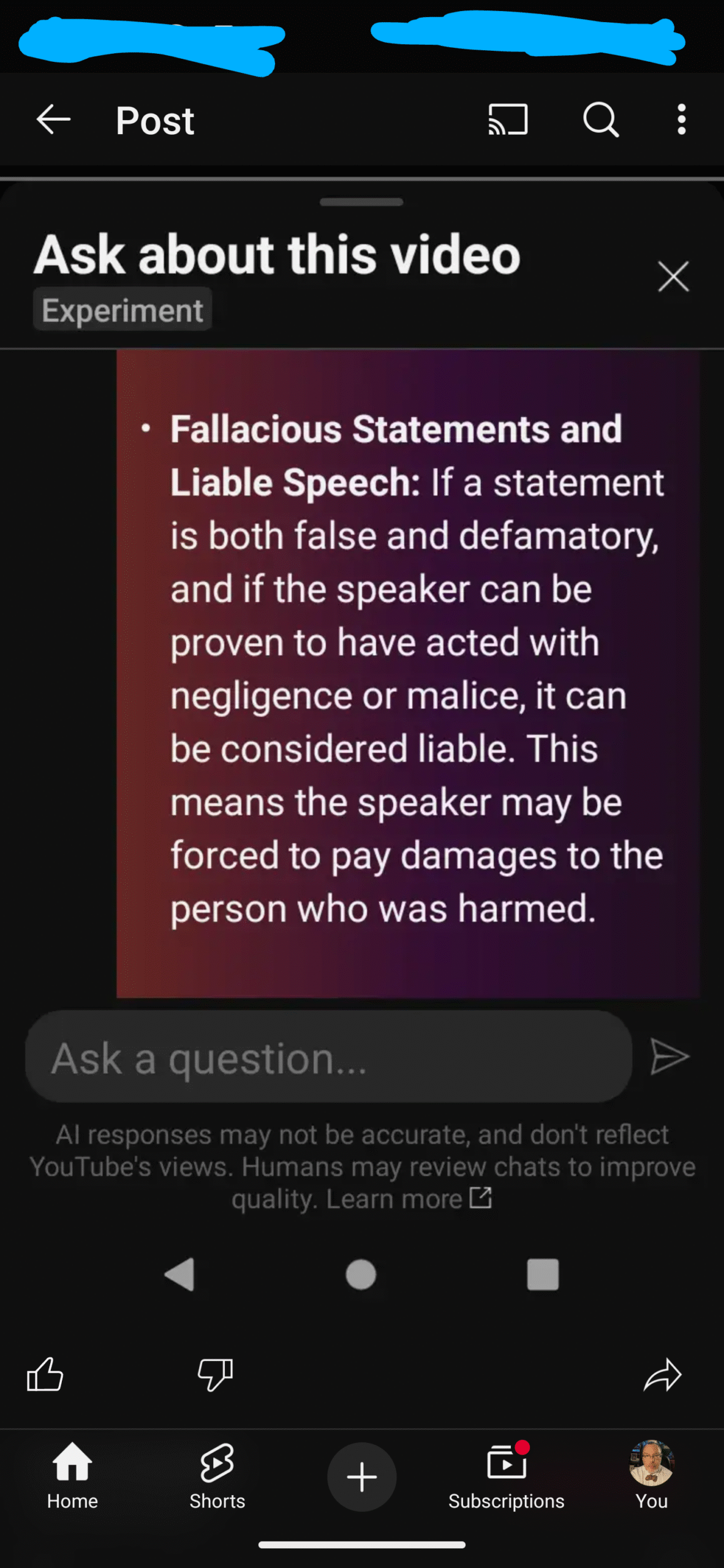
Task: Switch to the Shorts tab
Action: click(x=217, y=1476)
